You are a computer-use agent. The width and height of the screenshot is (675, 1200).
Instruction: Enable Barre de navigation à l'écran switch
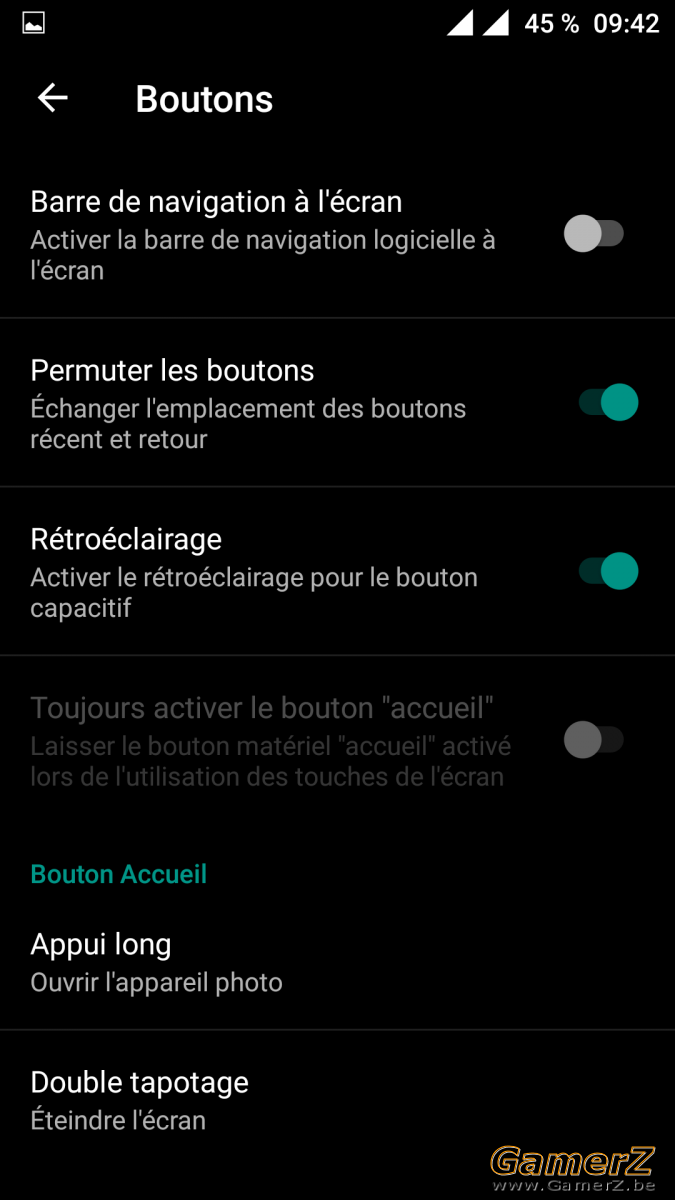[594, 234]
